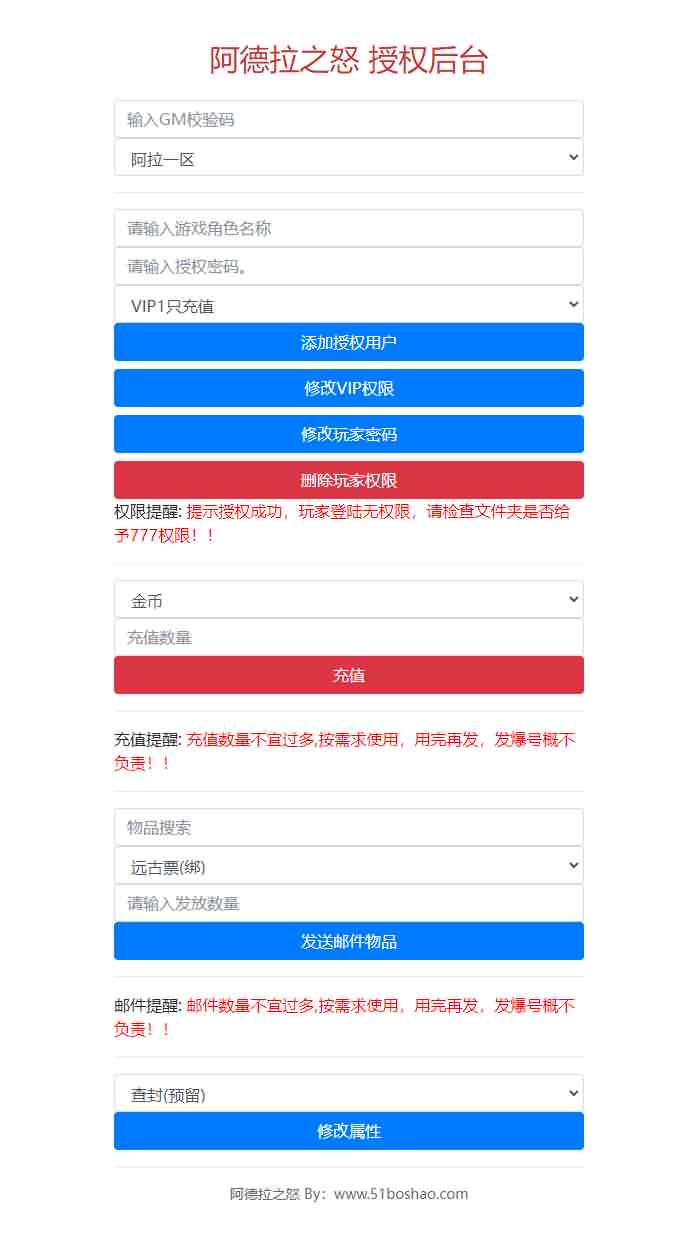Open the 阿拉一区 server dropdown

[x=348, y=158]
